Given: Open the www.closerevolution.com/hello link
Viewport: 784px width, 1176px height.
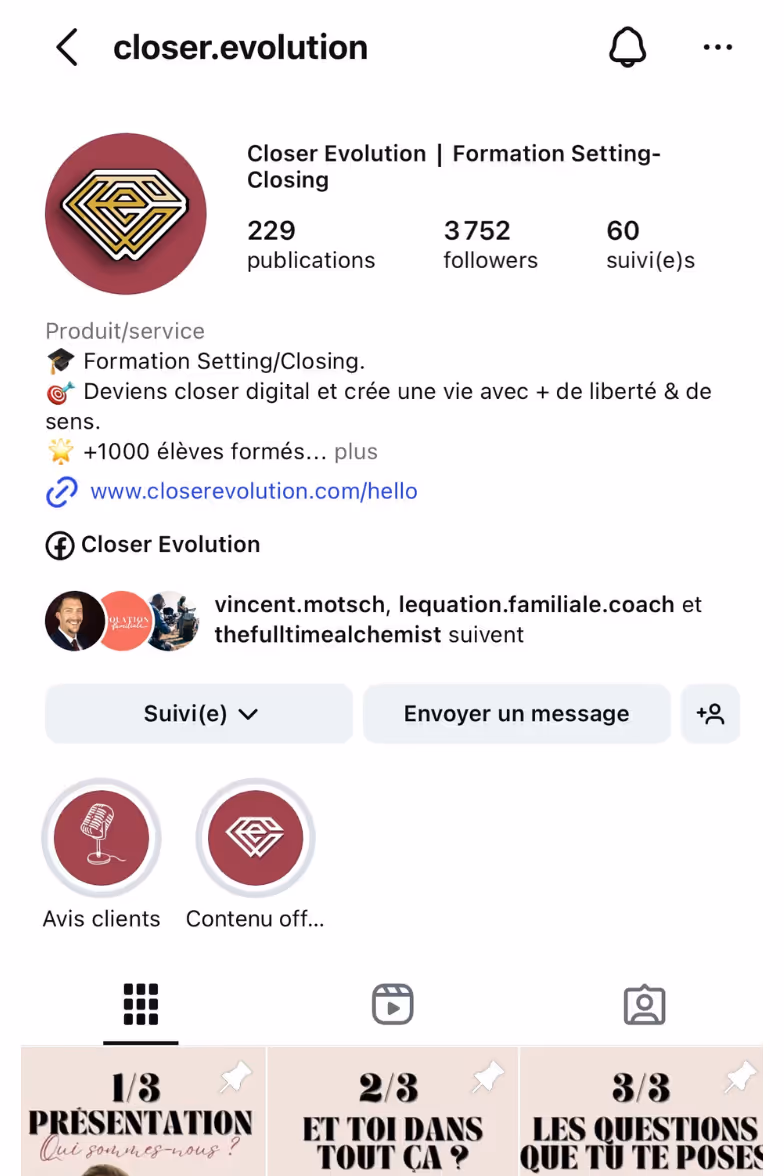Looking at the screenshot, I should click(253, 491).
